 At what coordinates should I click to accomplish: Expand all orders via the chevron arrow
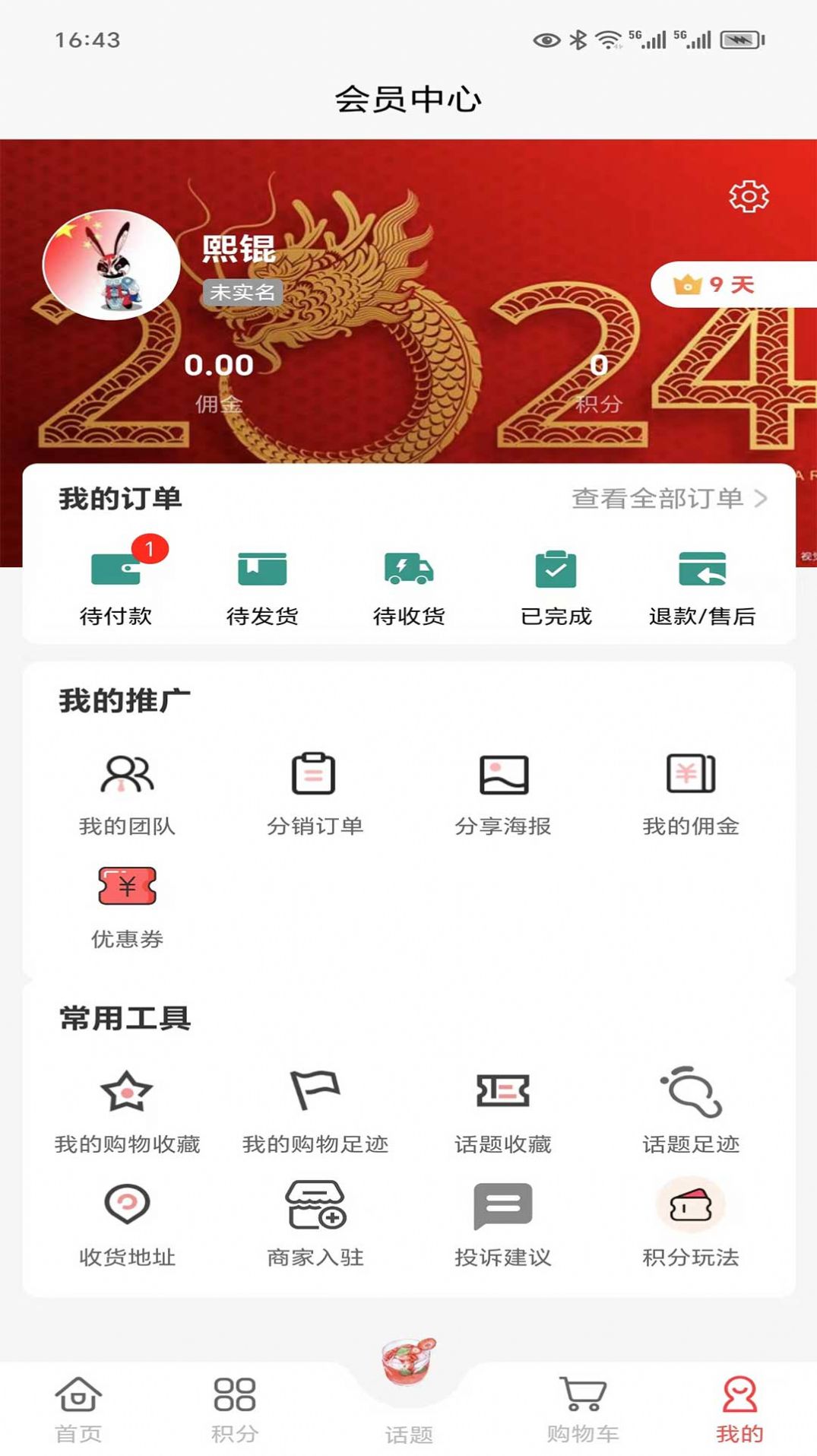point(762,500)
